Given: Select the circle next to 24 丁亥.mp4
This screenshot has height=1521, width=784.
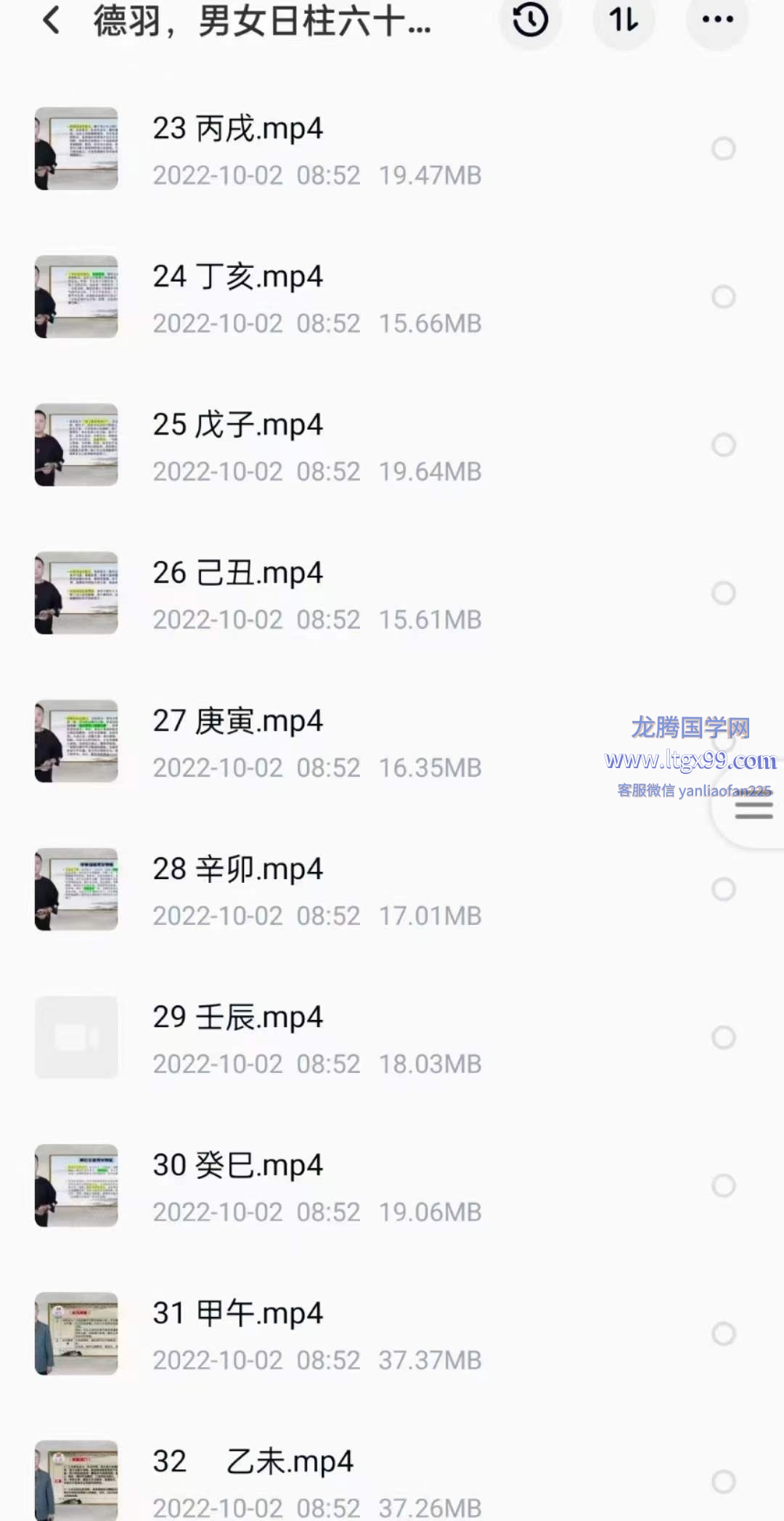Looking at the screenshot, I should coord(723,297).
